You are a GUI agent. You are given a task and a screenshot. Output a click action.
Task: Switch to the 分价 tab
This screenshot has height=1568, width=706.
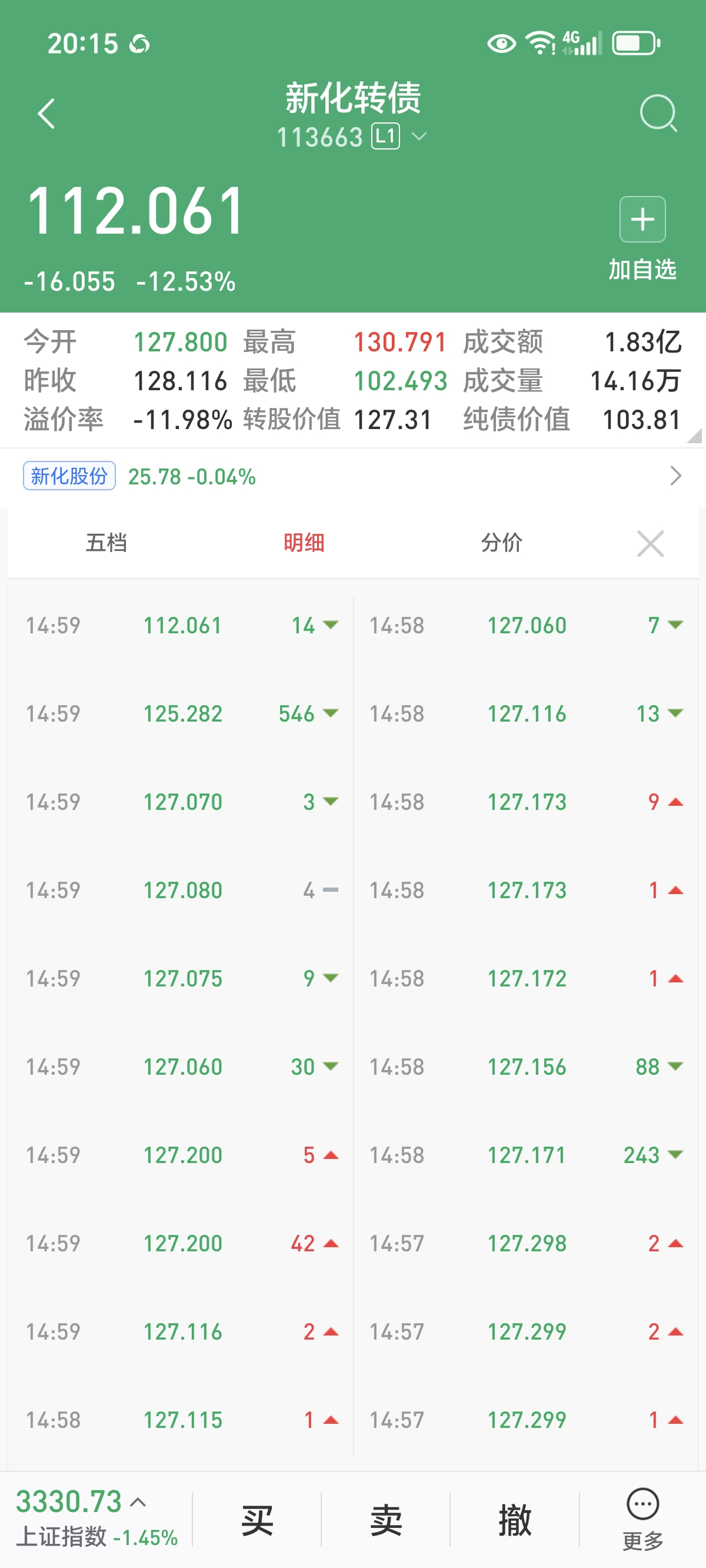click(501, 542)
